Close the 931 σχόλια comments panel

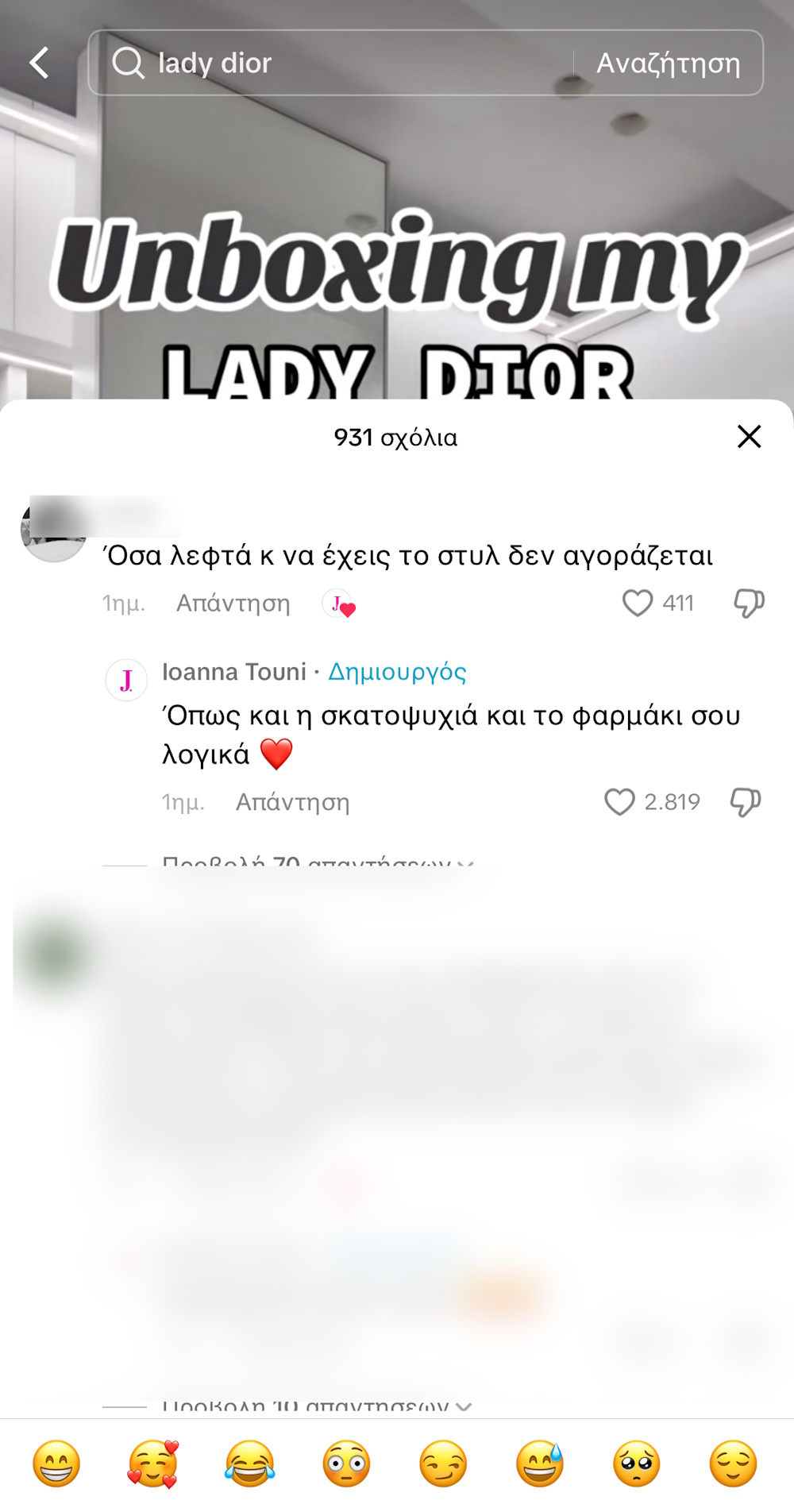(x=749, y=437)
